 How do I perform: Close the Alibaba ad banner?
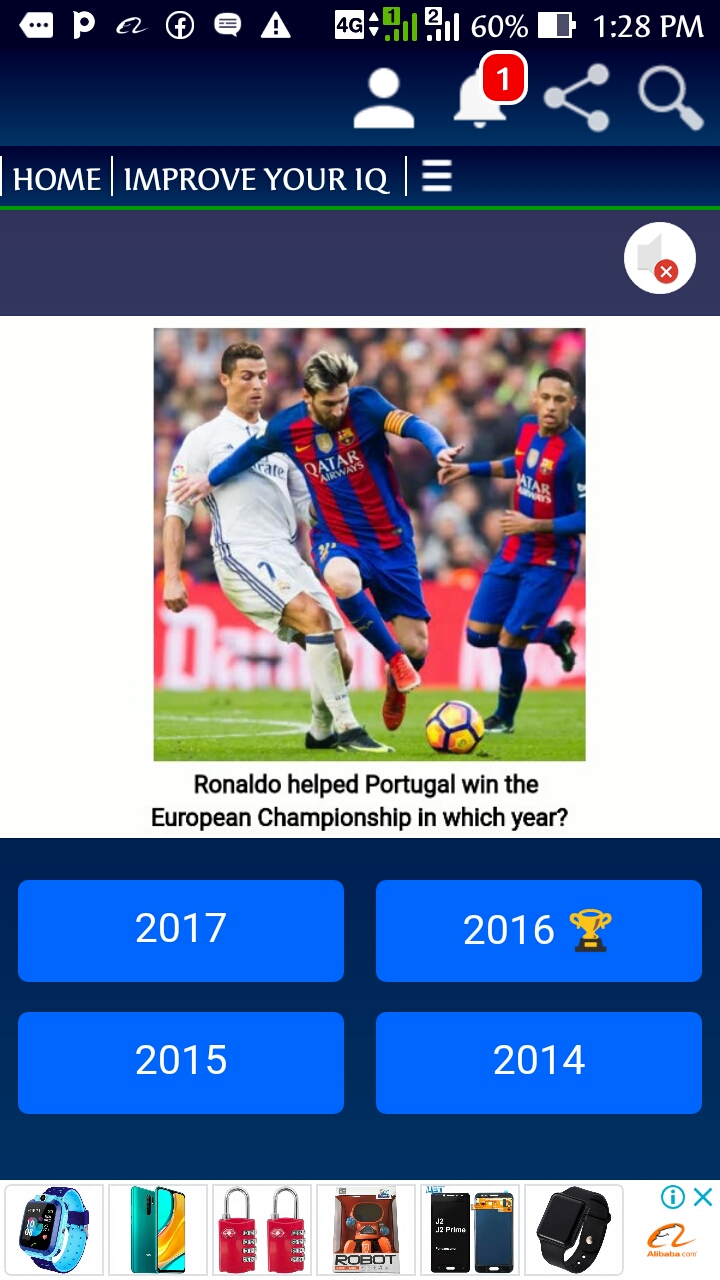pyautogui.click(x=703, y=1197)
